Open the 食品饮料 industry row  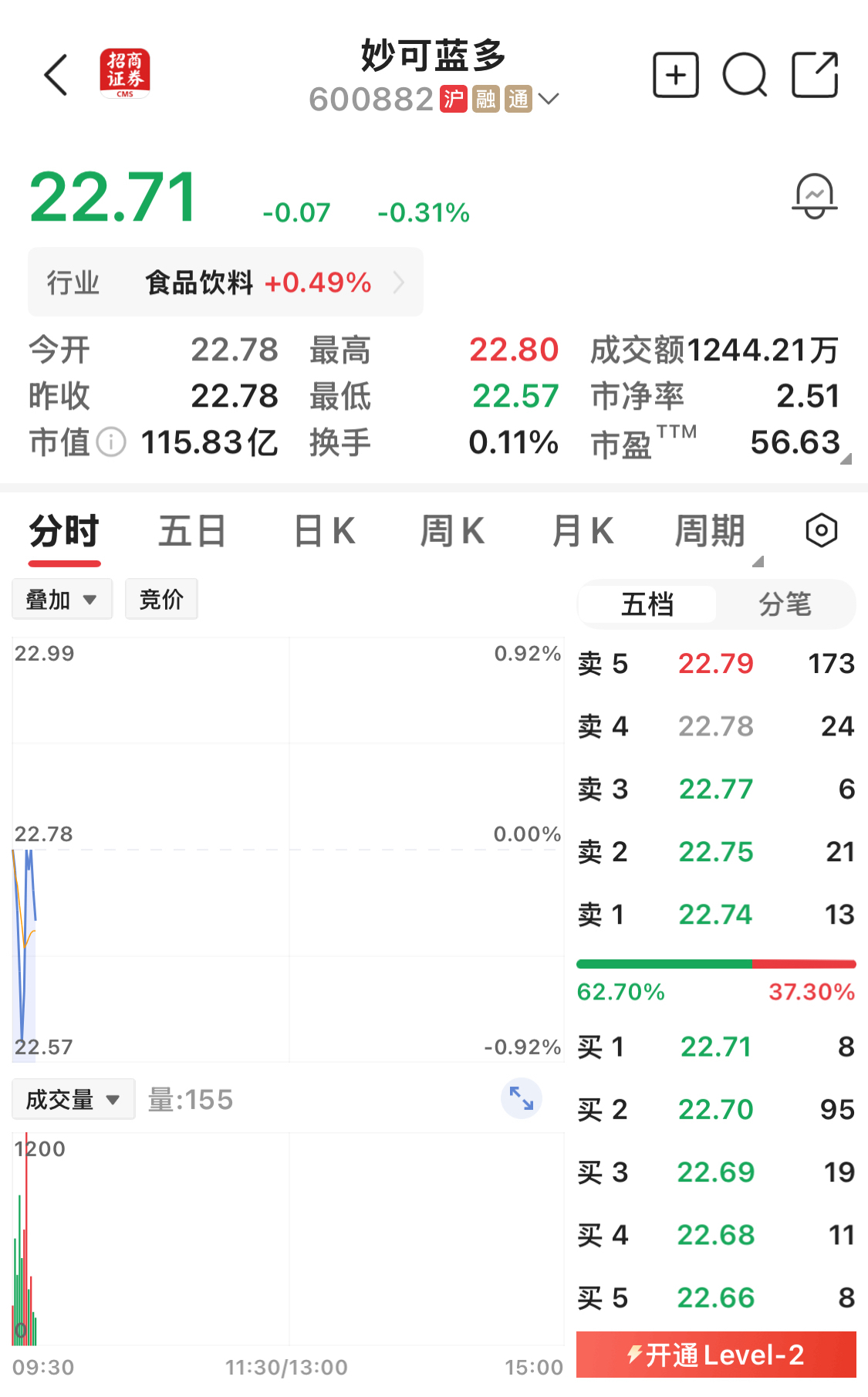coord(225,282)
